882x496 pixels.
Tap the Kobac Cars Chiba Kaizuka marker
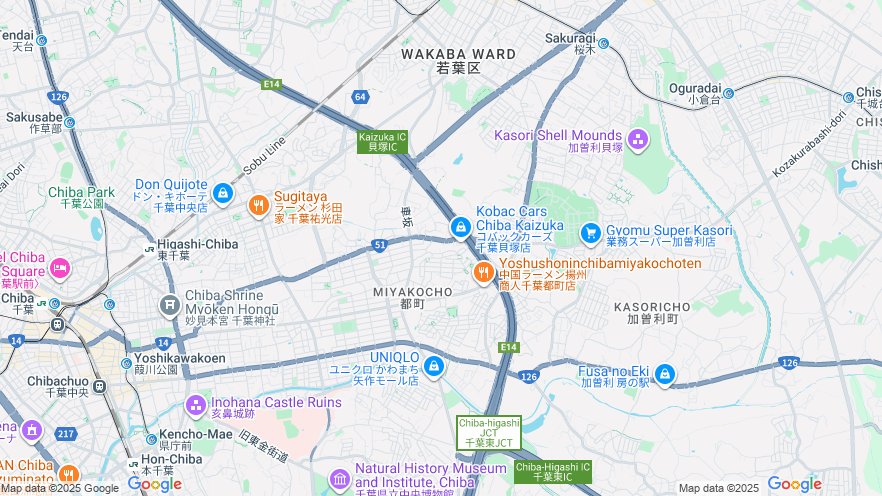460,228
